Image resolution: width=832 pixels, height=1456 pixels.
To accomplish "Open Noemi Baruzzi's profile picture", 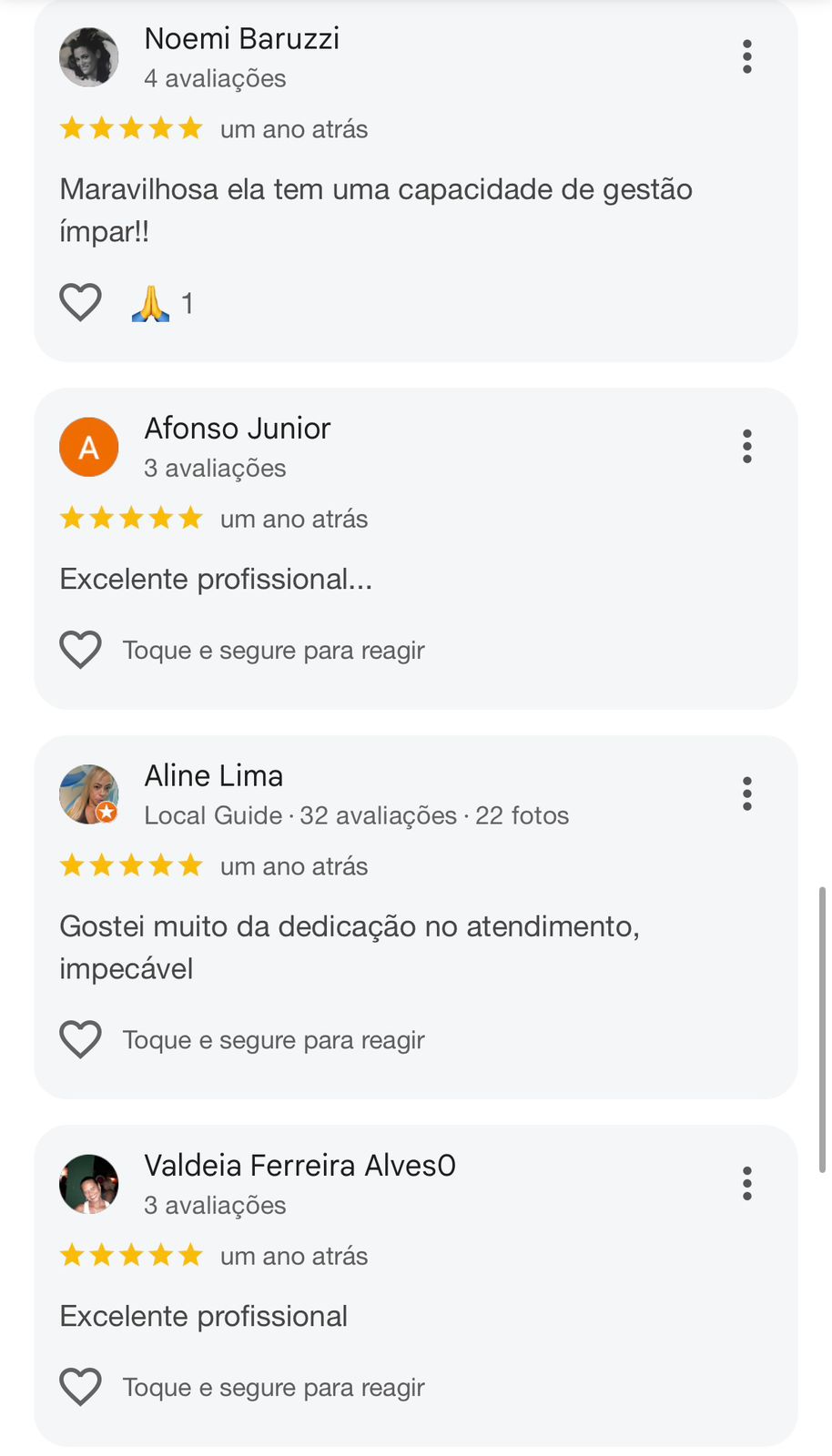I will (x=89, y=57).
